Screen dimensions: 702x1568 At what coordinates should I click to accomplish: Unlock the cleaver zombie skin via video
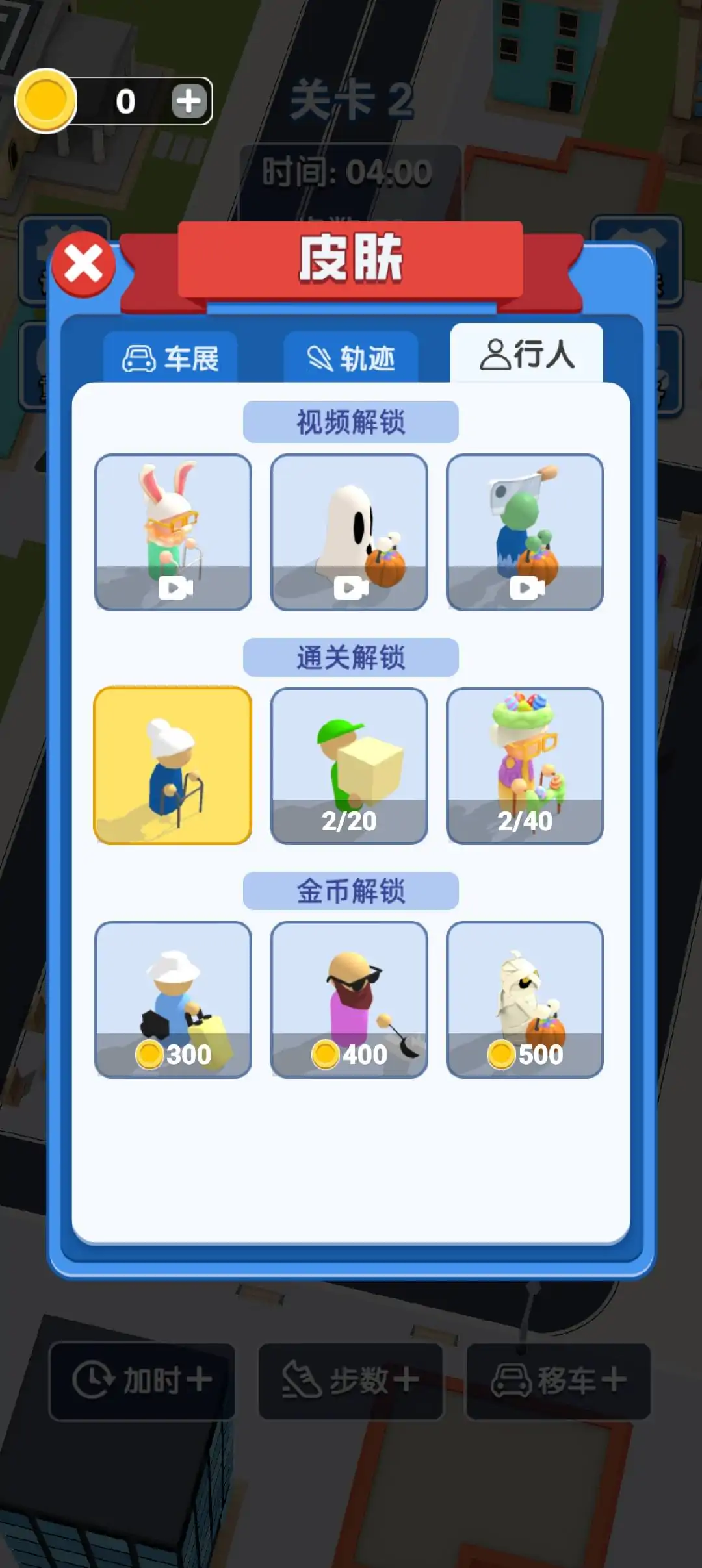525,532
